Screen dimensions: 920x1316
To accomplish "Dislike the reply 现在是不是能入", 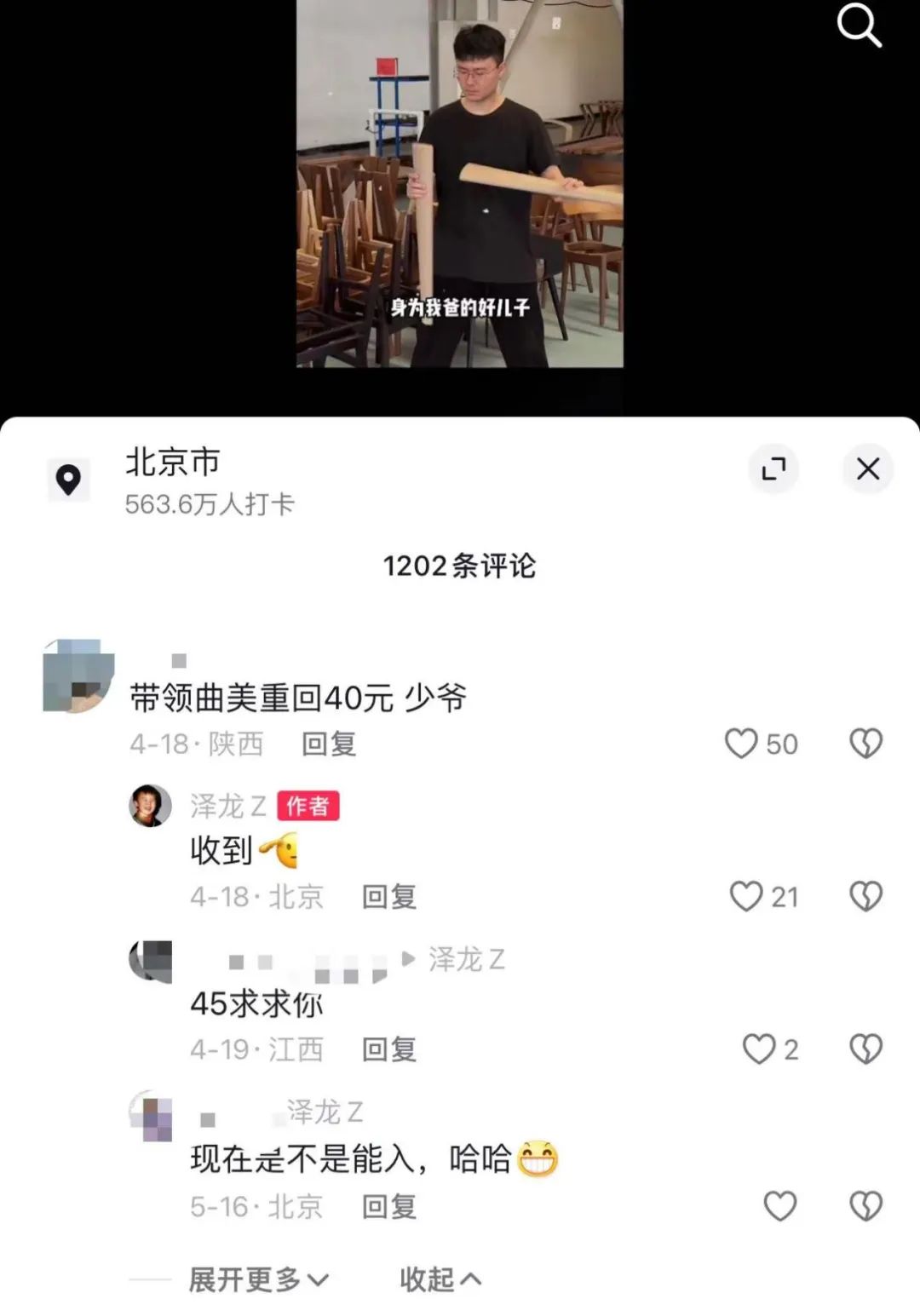I will pos(865,1206).
